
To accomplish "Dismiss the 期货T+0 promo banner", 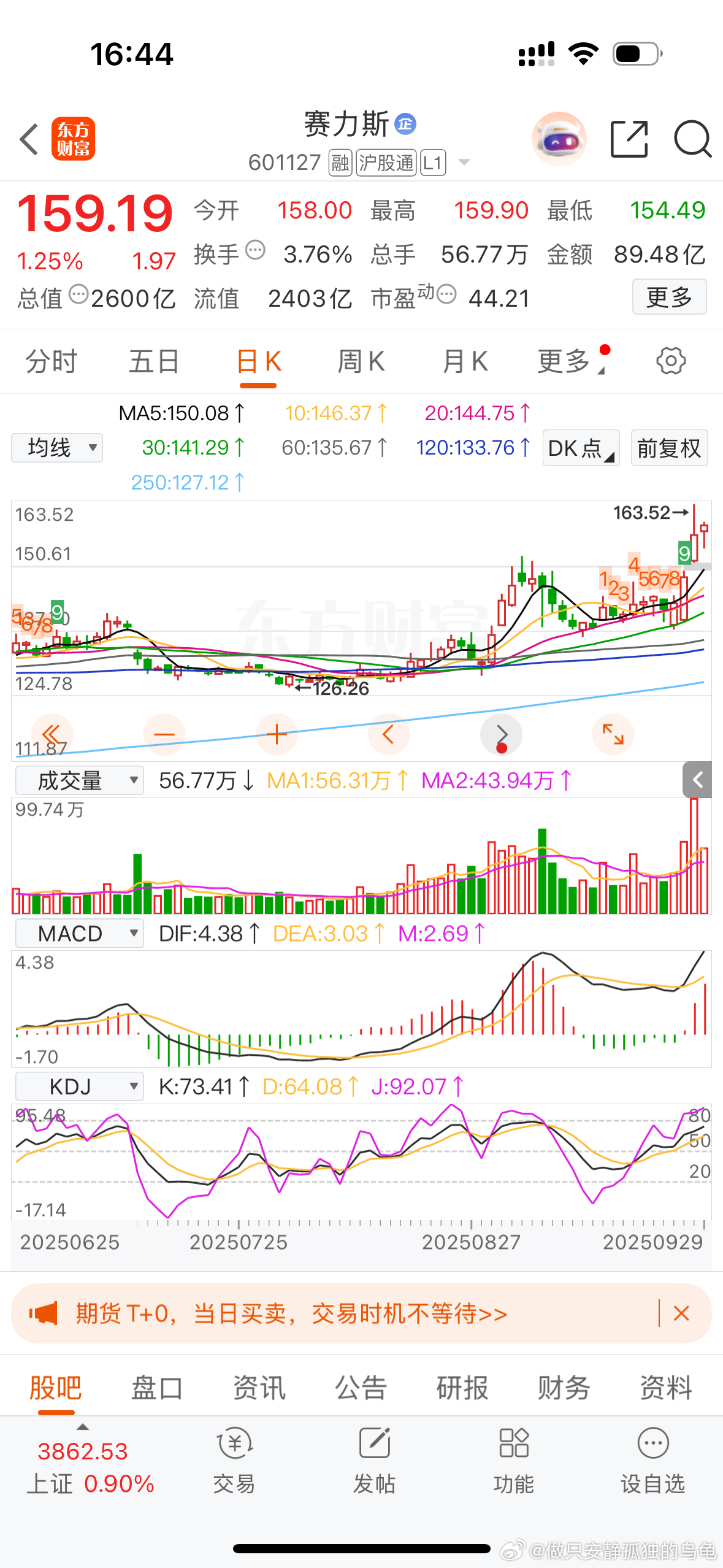I will click(x=681, y=1313).
